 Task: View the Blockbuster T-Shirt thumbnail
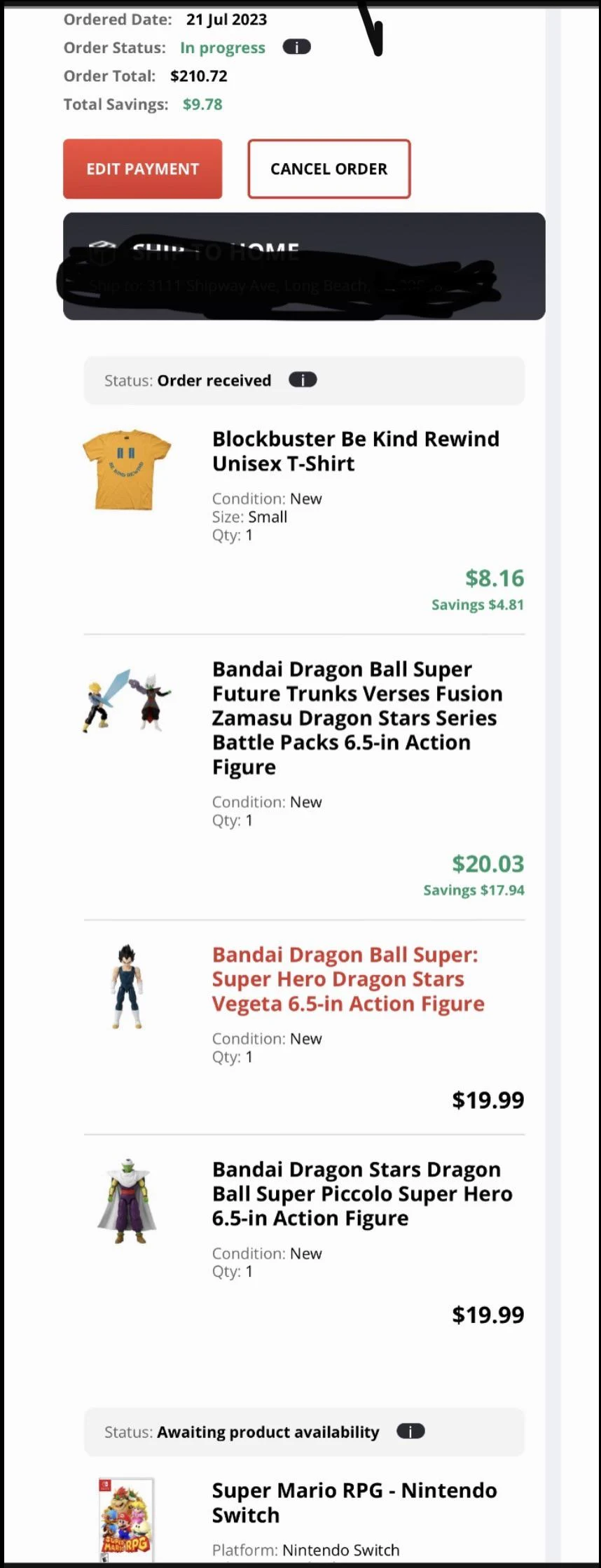pyautogui.click(x=126, y=469)
